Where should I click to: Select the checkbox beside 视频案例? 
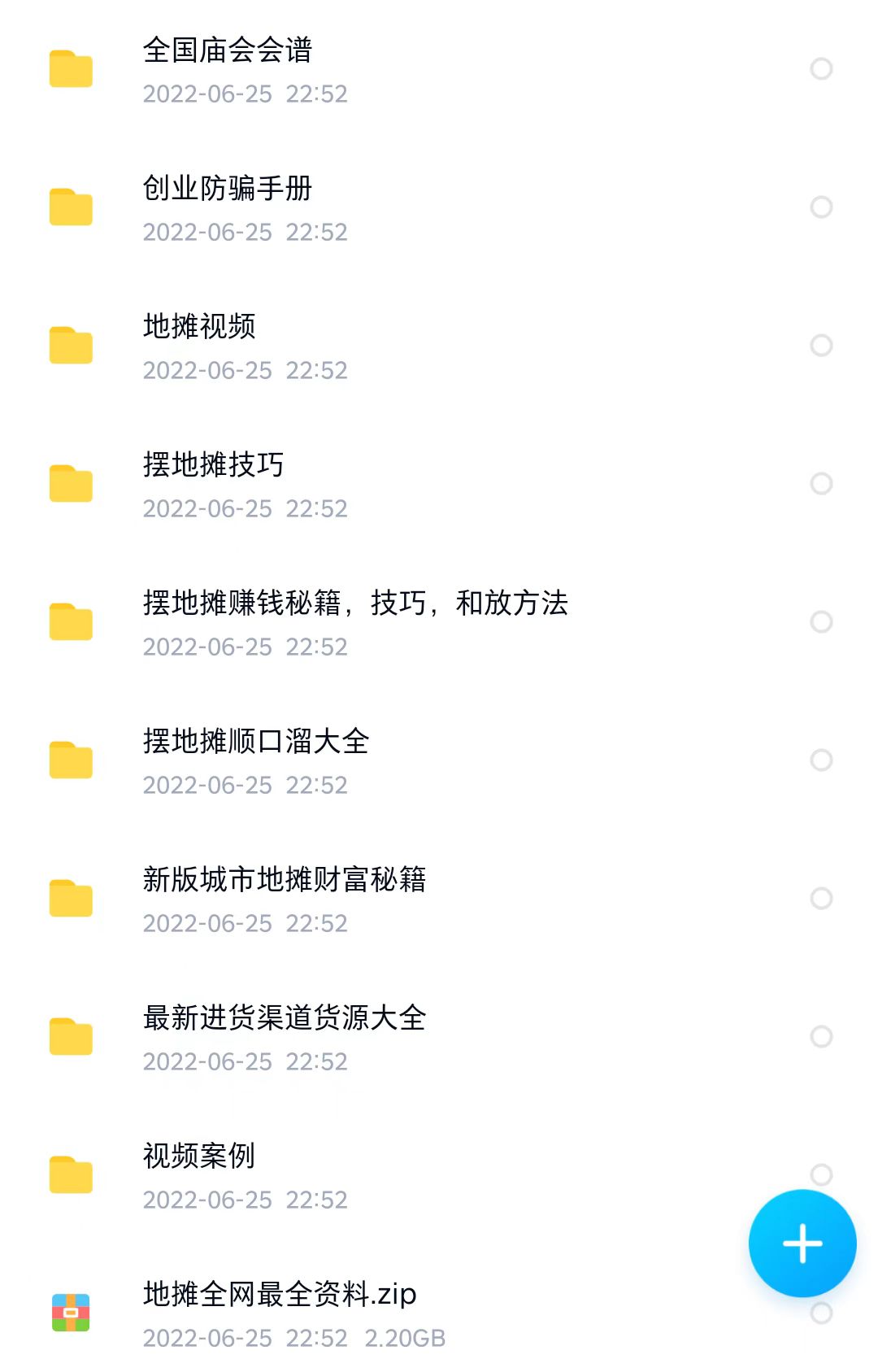point(821,1175)
